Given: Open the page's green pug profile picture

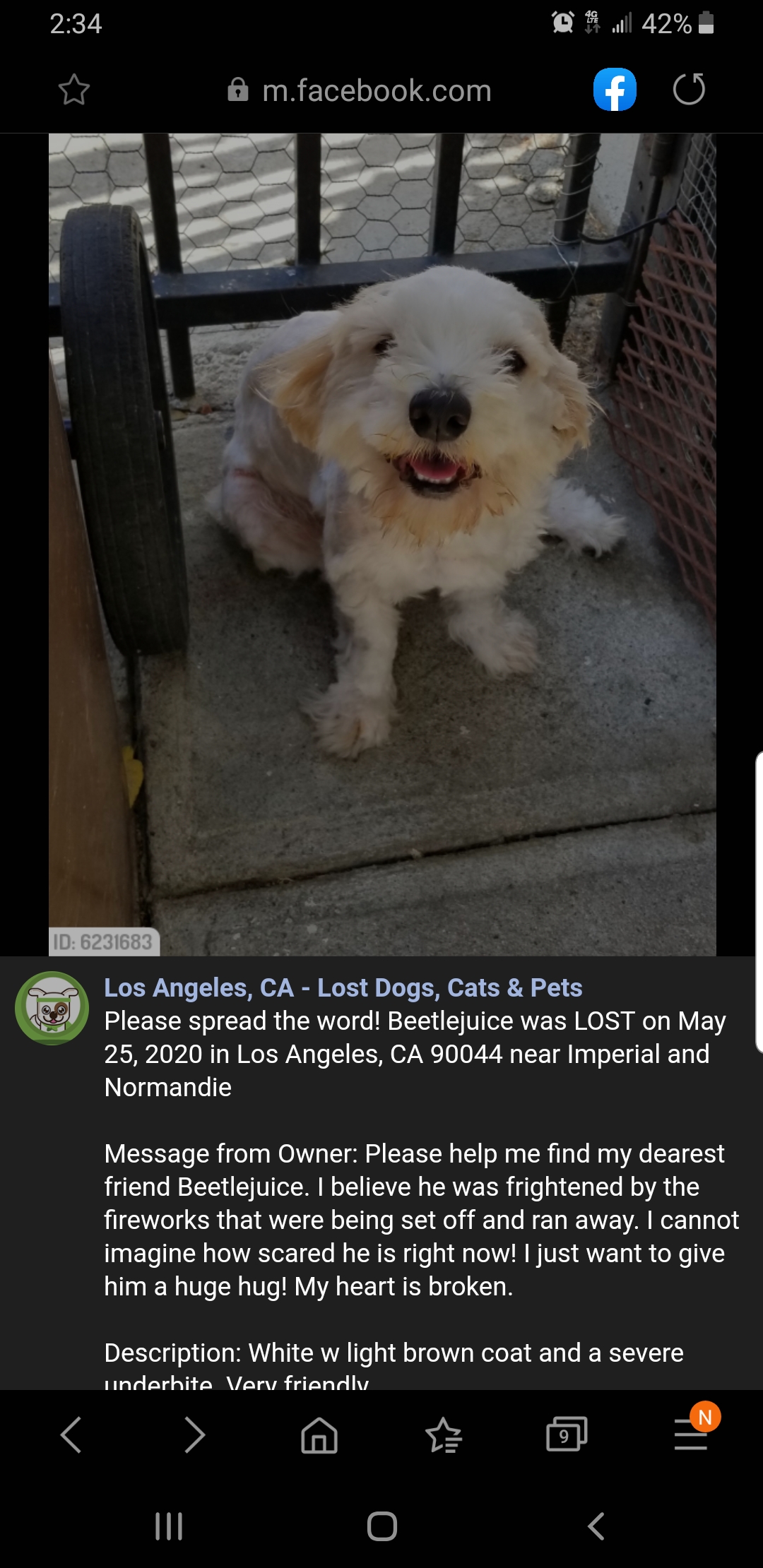Looking at the screenshot, I should [52, 1008].
